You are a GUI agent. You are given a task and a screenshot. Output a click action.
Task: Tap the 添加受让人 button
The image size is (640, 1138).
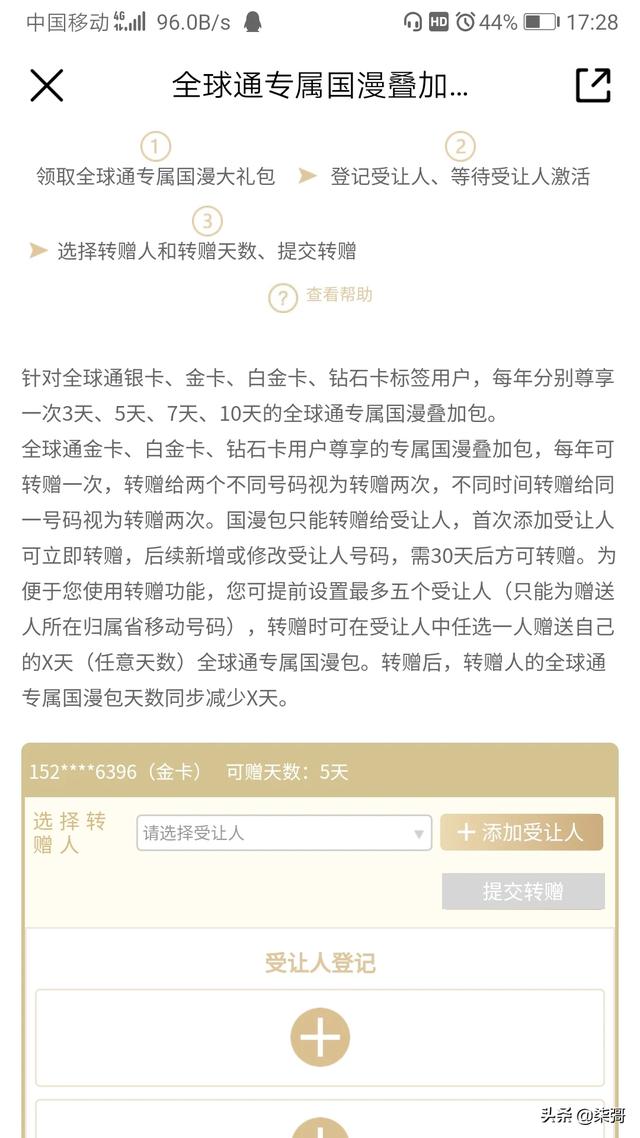521,832
